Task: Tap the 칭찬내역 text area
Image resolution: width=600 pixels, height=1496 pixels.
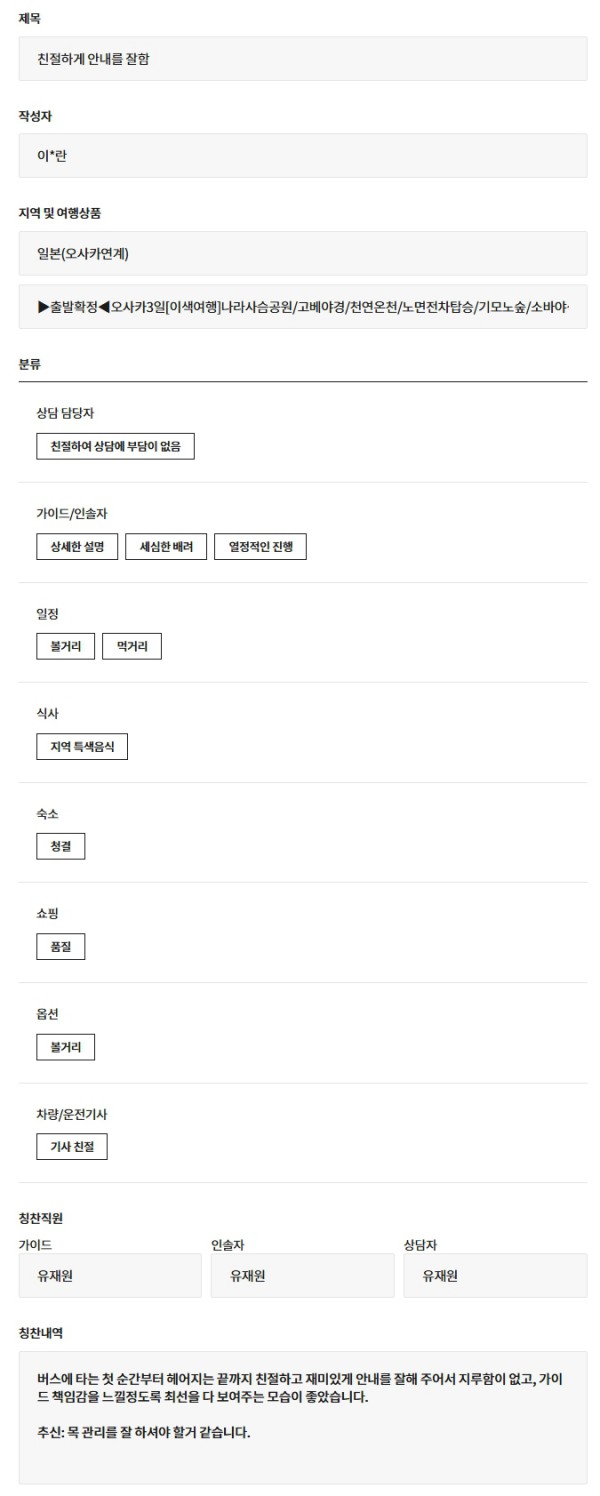Action: 302,1416
